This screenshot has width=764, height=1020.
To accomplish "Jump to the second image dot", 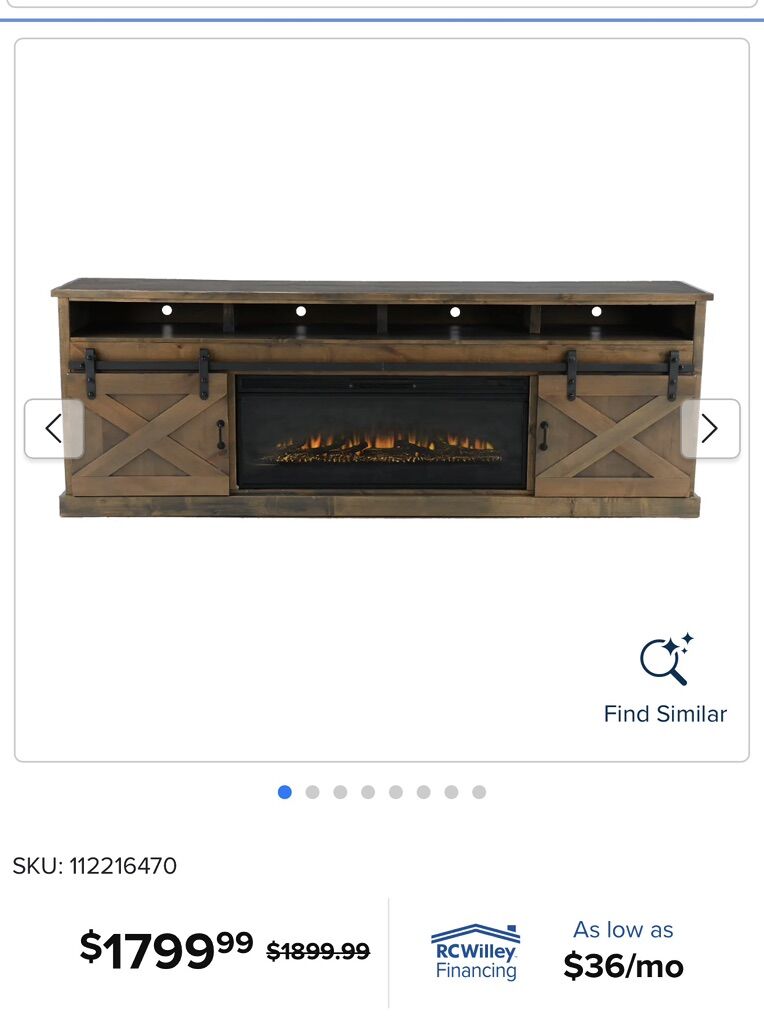I will [313, 792].
